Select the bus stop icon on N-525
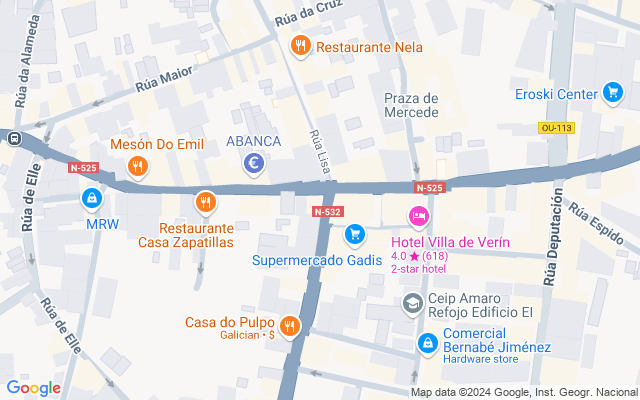The height and width of the screenshot is (400, 640). tap(14, 138)
